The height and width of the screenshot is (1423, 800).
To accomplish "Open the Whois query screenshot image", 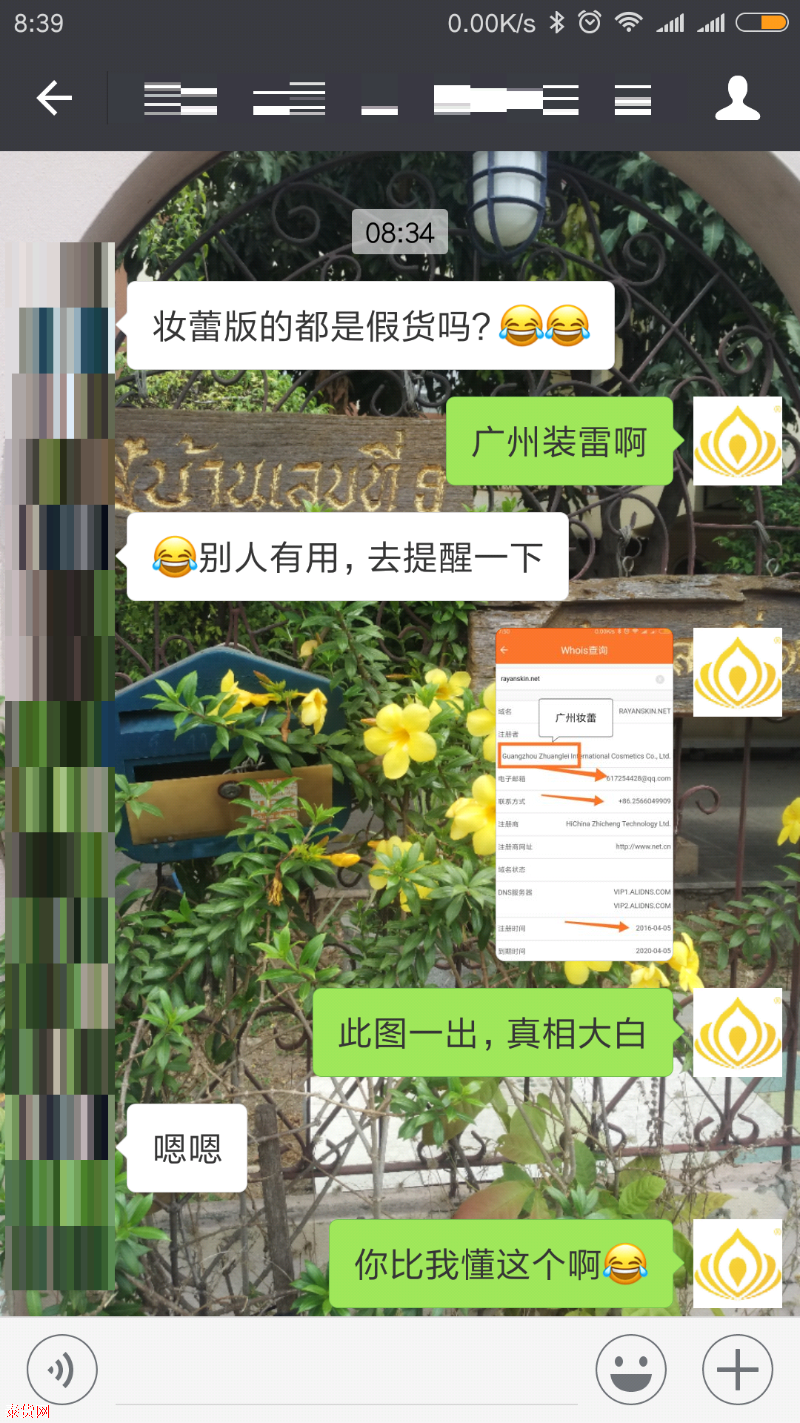I will click(584, 794).
